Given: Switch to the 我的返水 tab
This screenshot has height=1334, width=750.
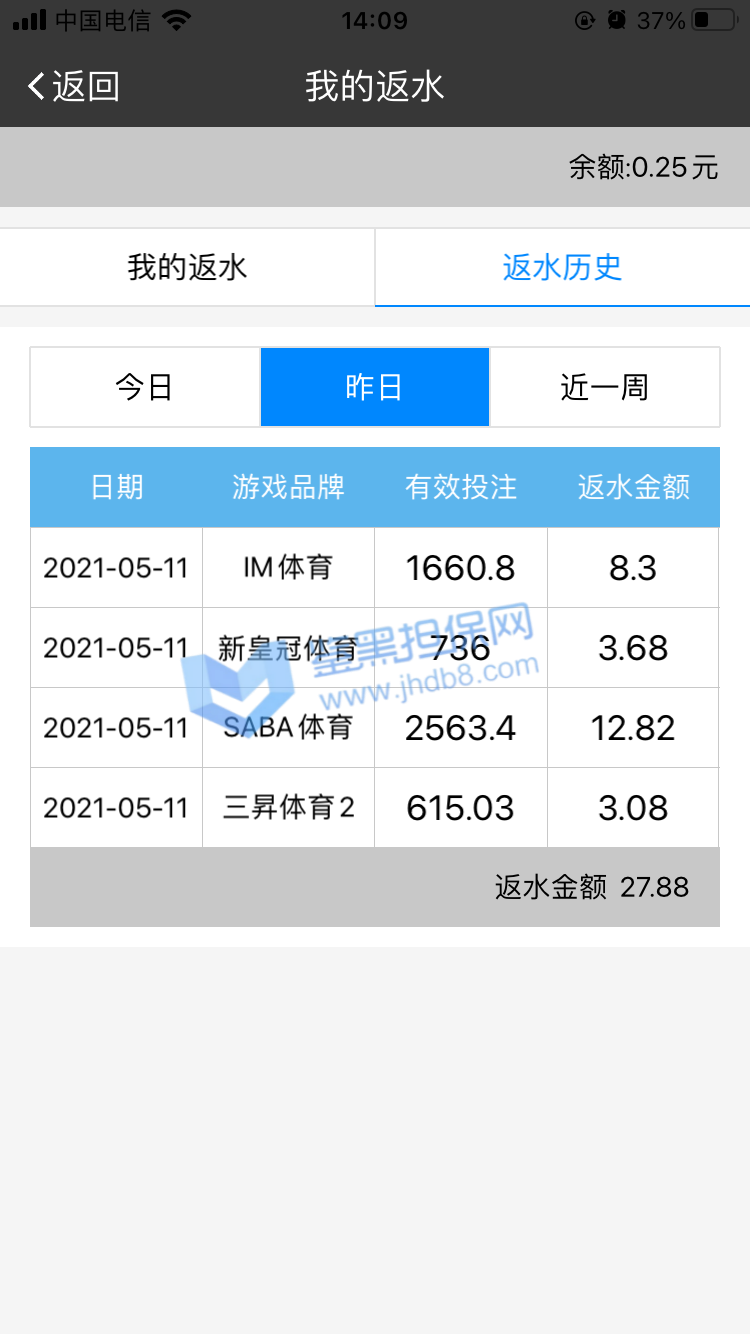Looking at the screenshot, I should click(187, 267).
